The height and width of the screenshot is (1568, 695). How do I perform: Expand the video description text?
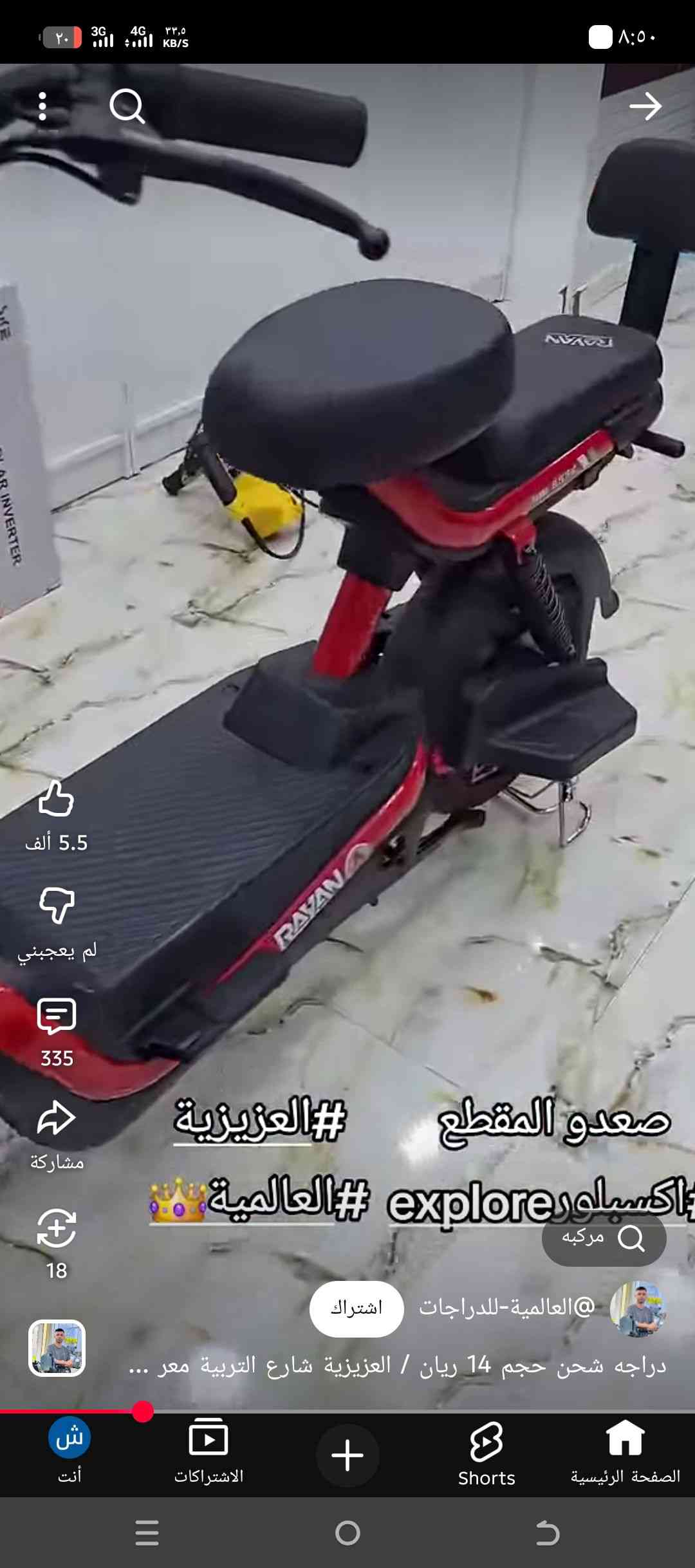pyautogui.click(x=398, y=1365)
